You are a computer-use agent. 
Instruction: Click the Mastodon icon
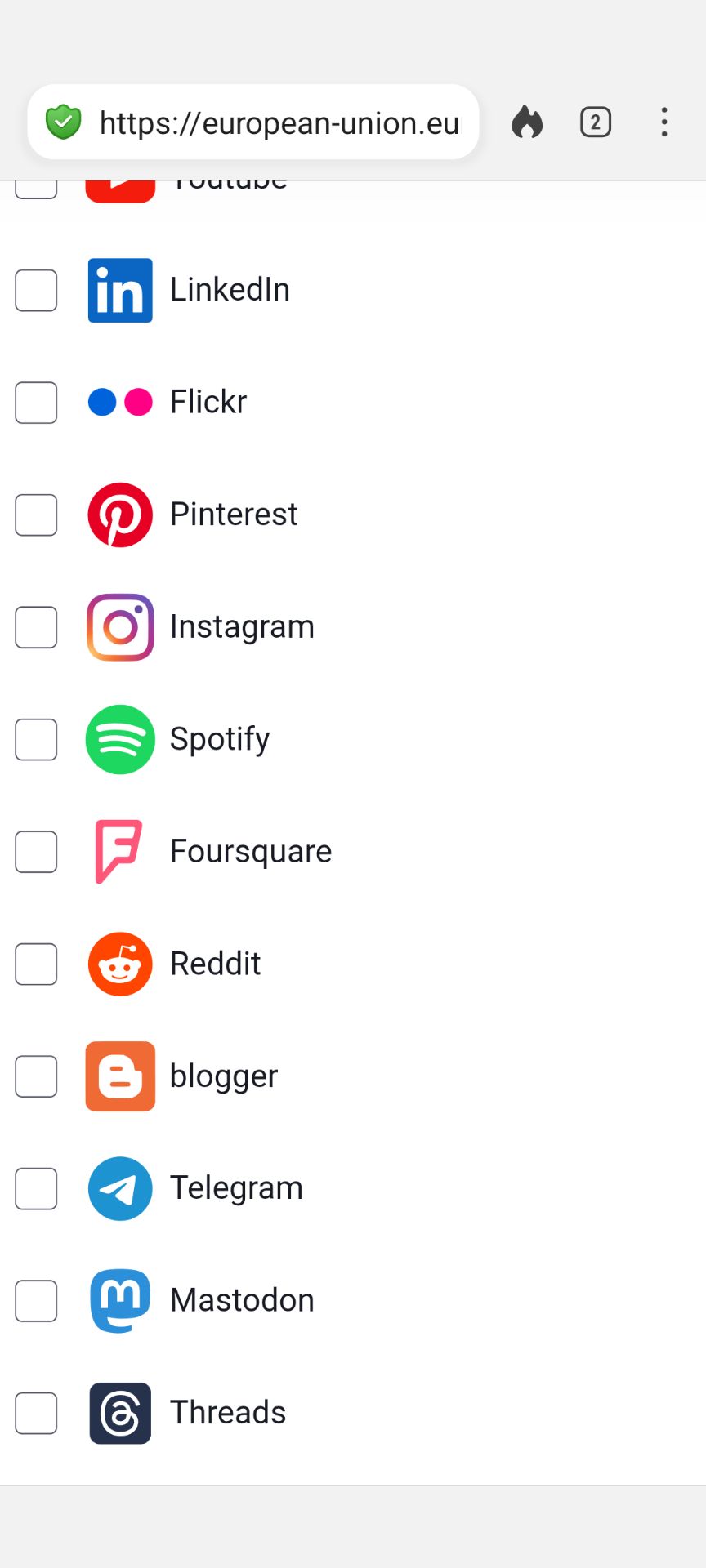point(119,1302)
